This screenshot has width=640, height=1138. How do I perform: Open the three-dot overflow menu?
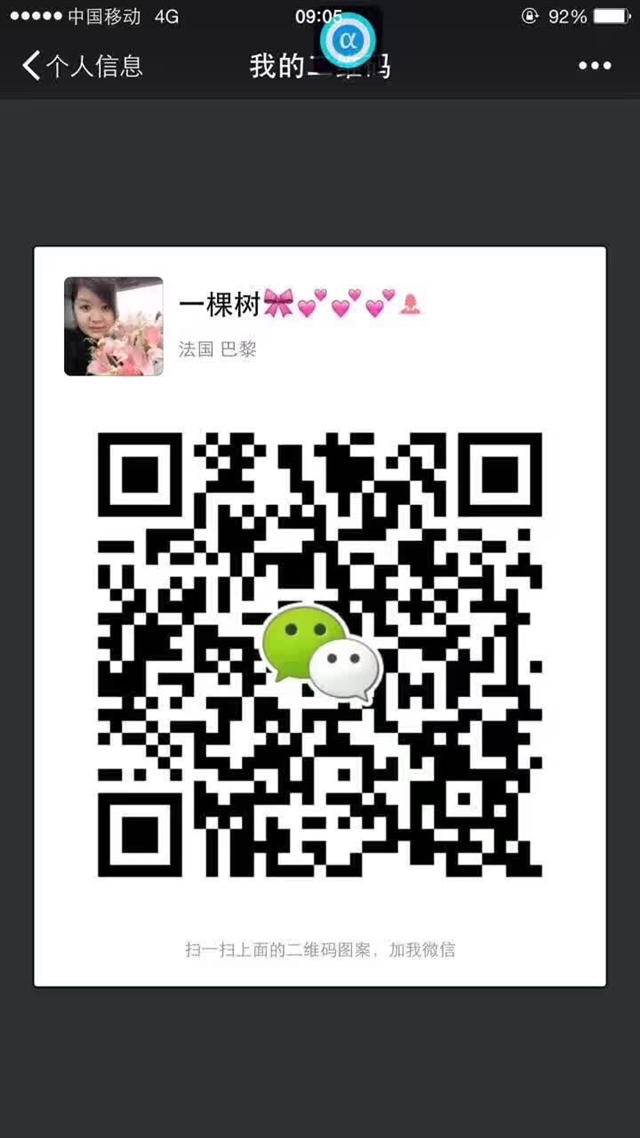594,66
